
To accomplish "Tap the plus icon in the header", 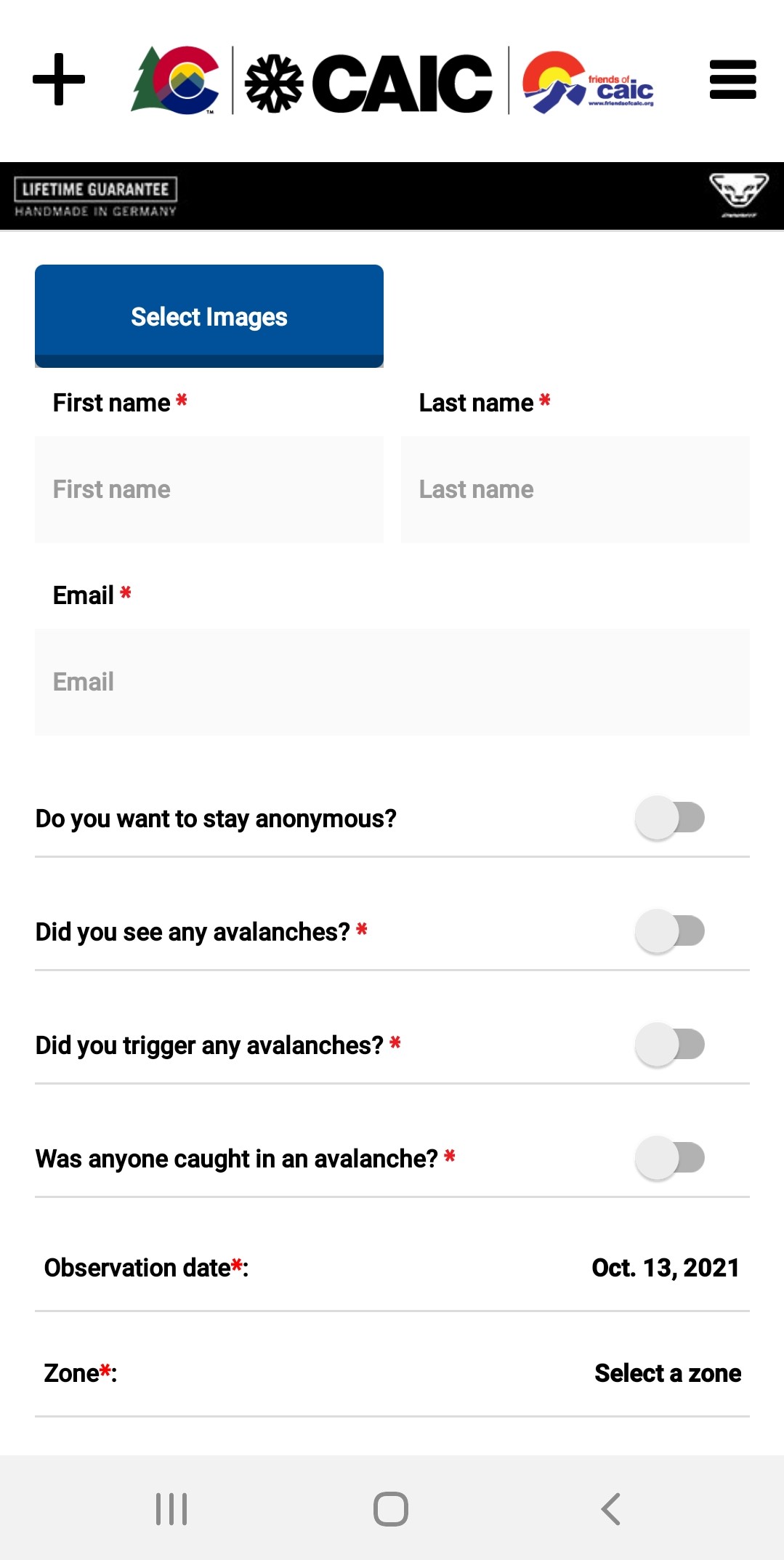I will pos(59,79).
